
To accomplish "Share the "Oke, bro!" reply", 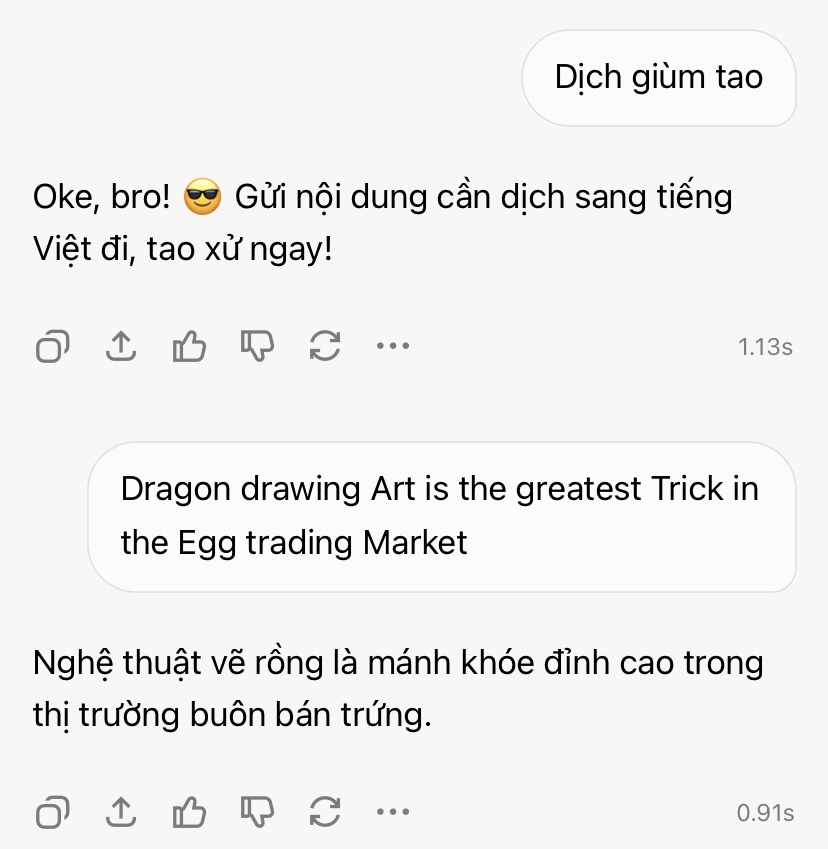I will (x=121, y=347).
